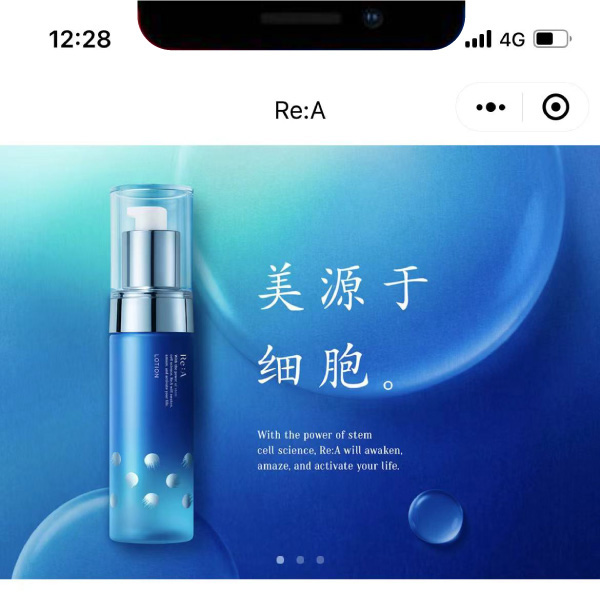Open the Re:A lotion banner
This screenshot has height=600, width=600.
point(300,360)
